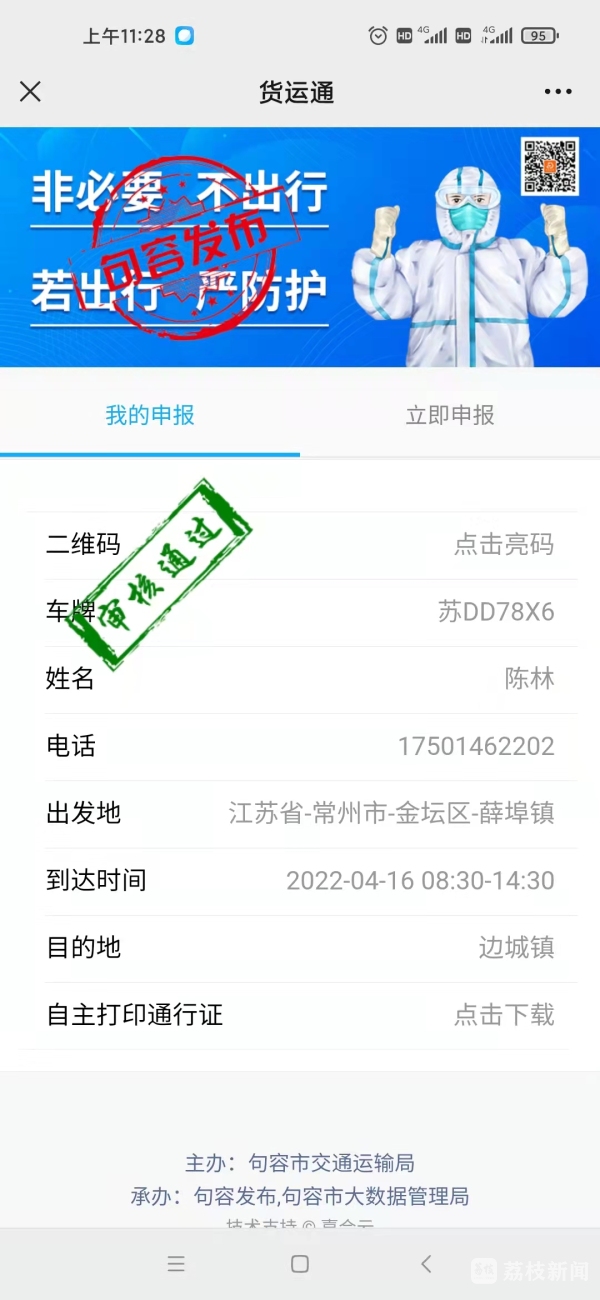Go back with the system back button
This screenshot has width=600, height=1300.
[x=426, y=1264]
